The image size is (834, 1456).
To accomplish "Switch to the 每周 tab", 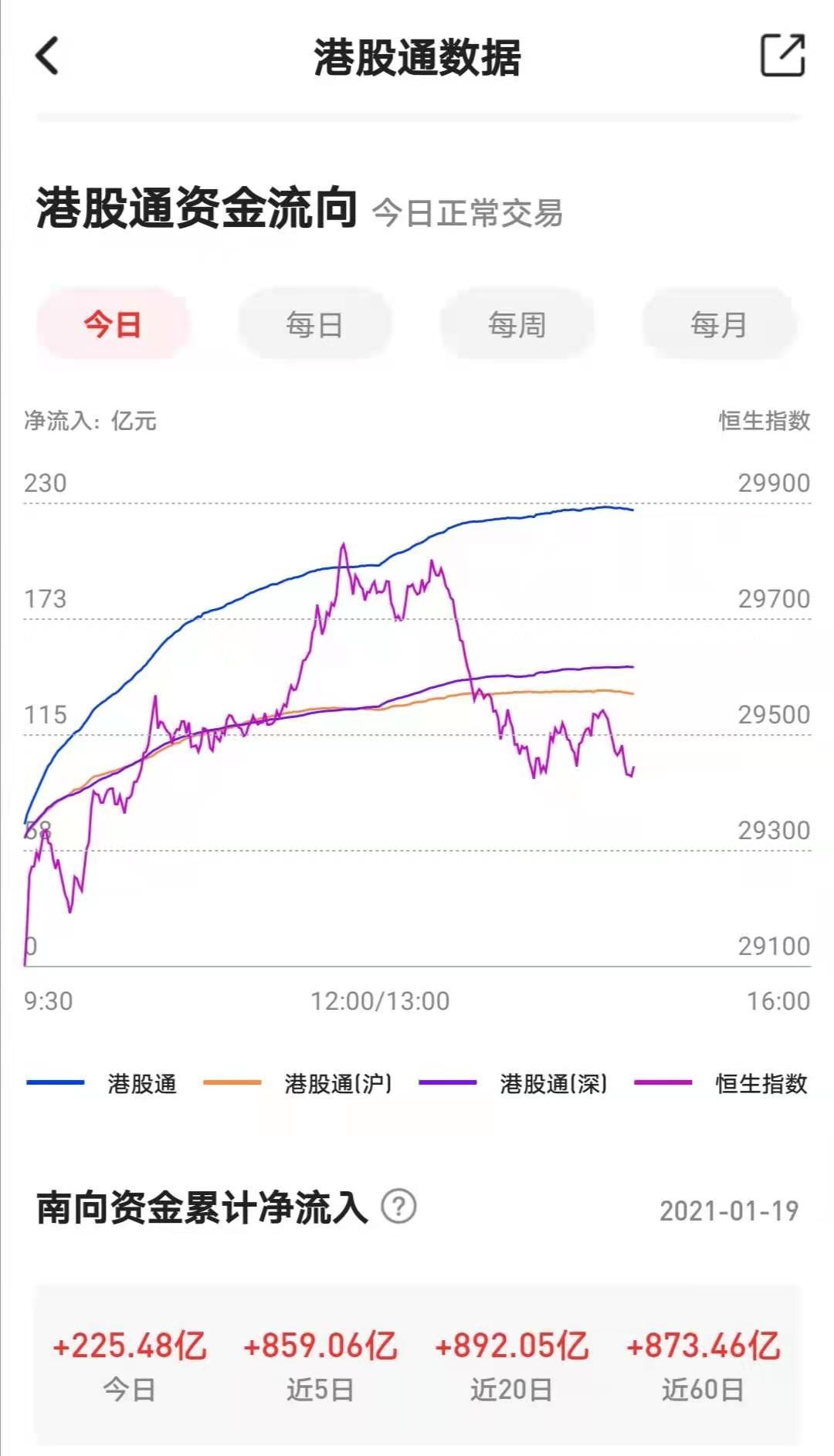I will (517, 324).
